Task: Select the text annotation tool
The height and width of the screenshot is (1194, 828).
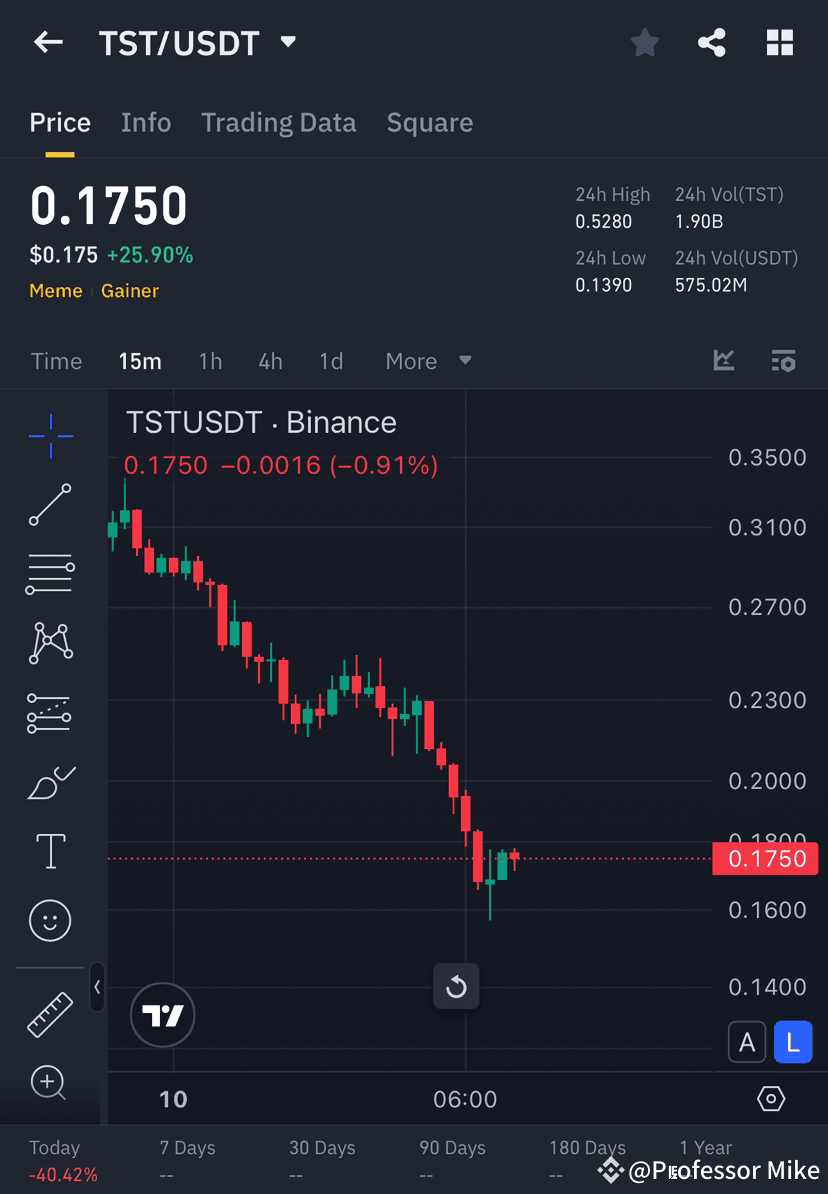Action: 50,851
